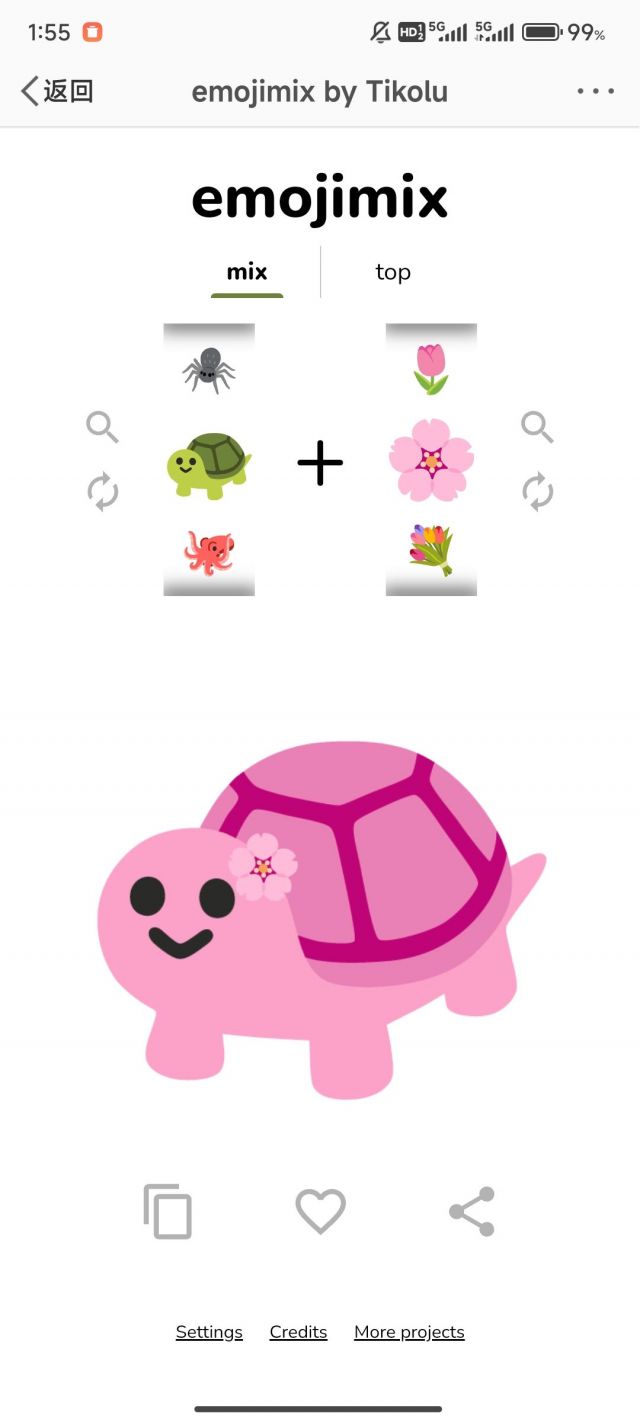
Task: Go back using the 返回 button
Action: click(x=58, y=92)
